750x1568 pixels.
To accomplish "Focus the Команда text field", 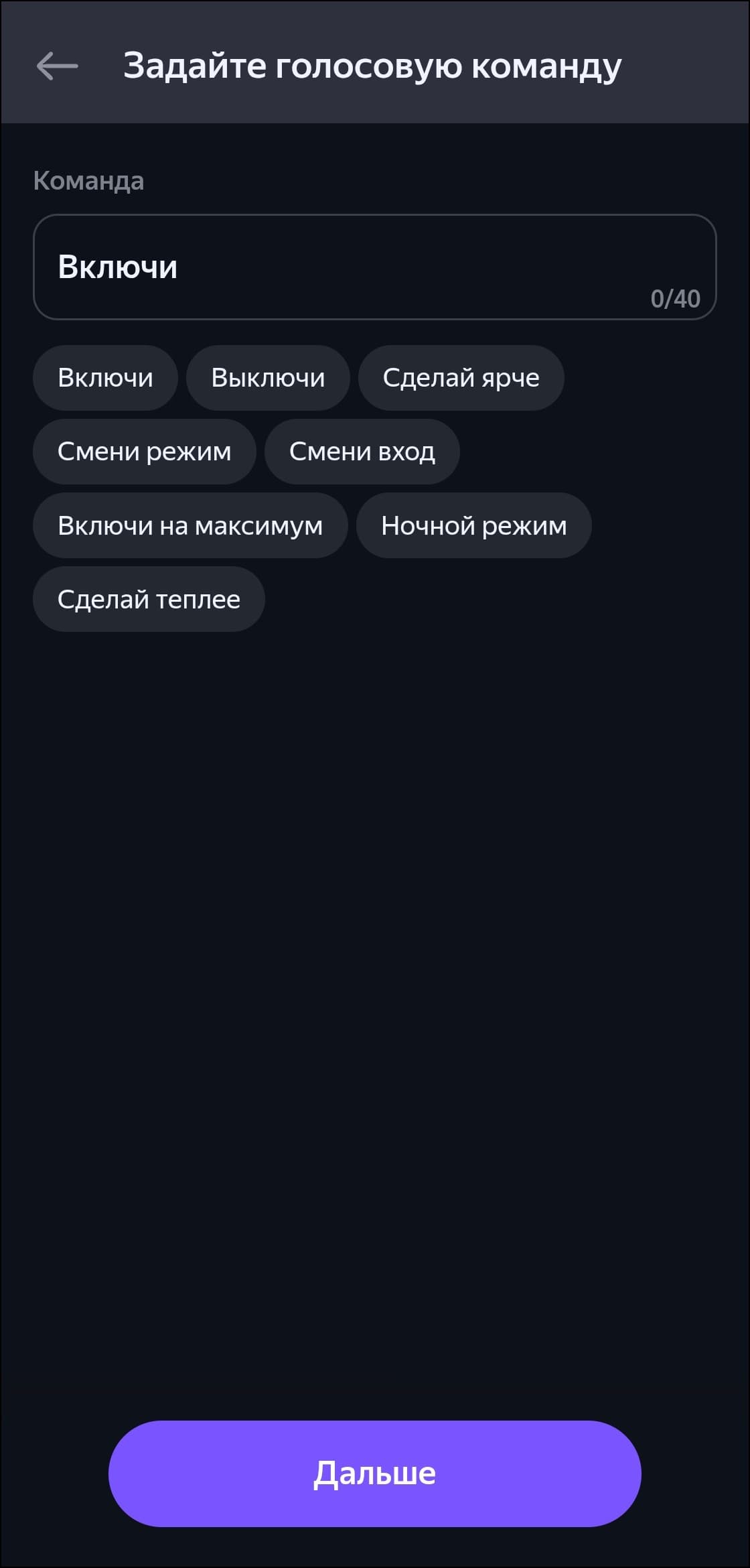I will coord(374,267).
